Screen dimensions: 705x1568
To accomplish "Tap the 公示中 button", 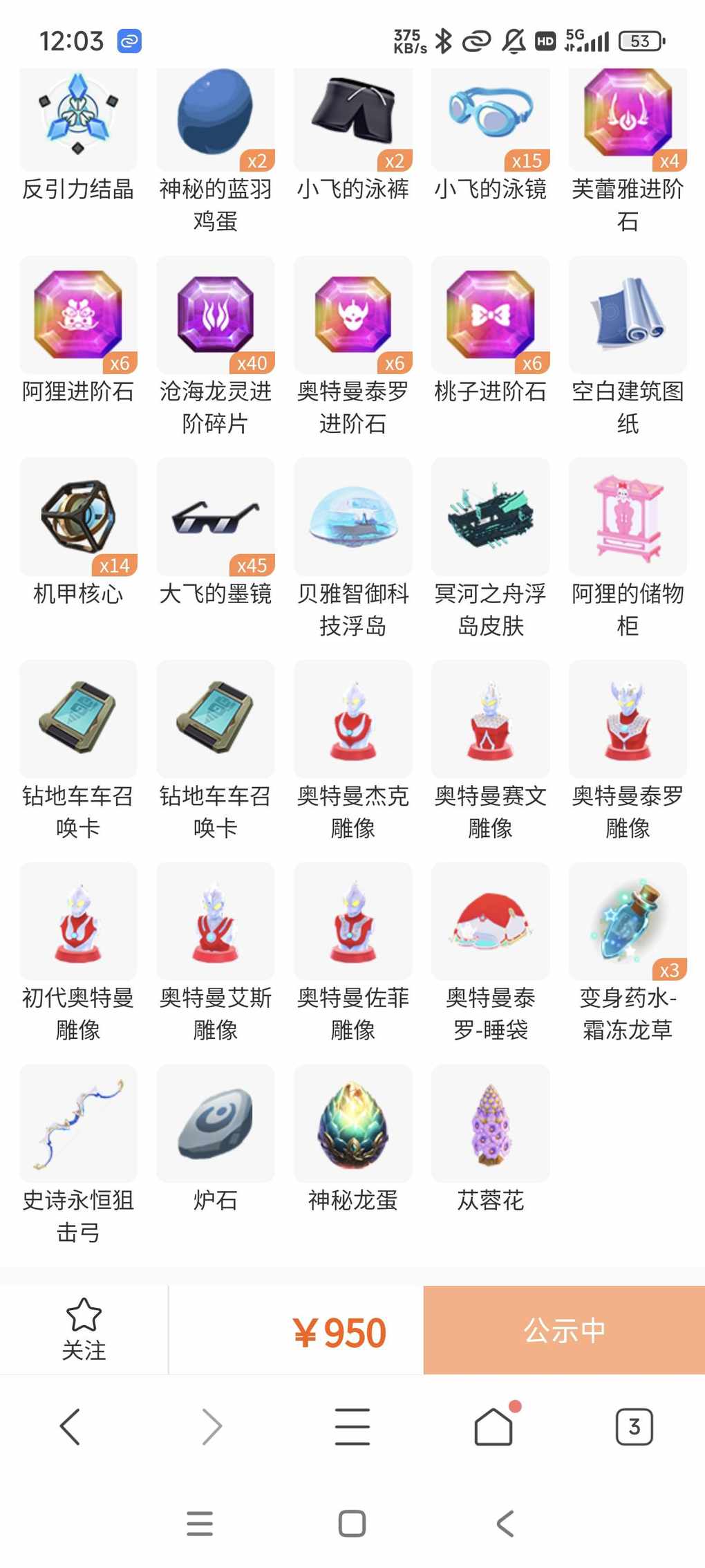I will [564, 1329].
